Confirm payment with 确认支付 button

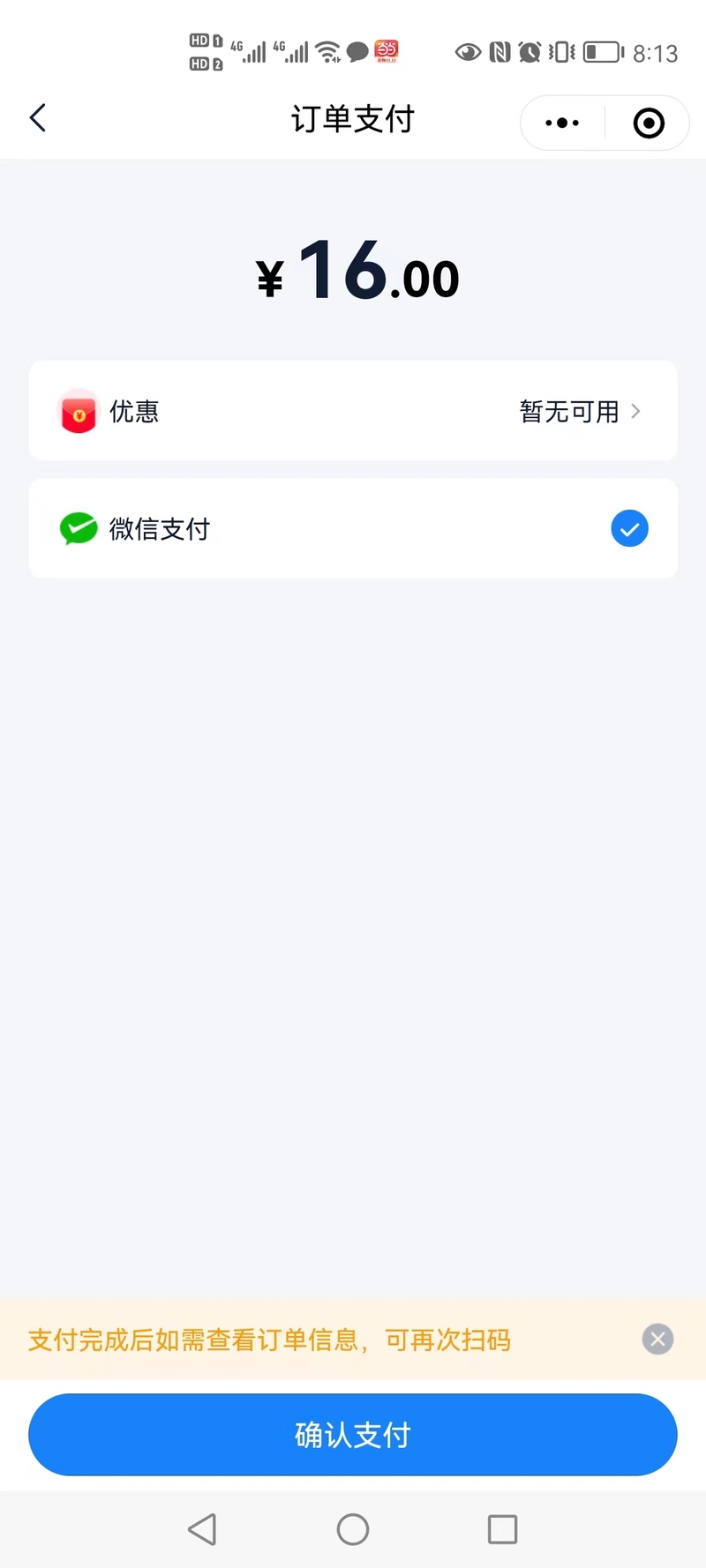click(x=353, y=1435)
